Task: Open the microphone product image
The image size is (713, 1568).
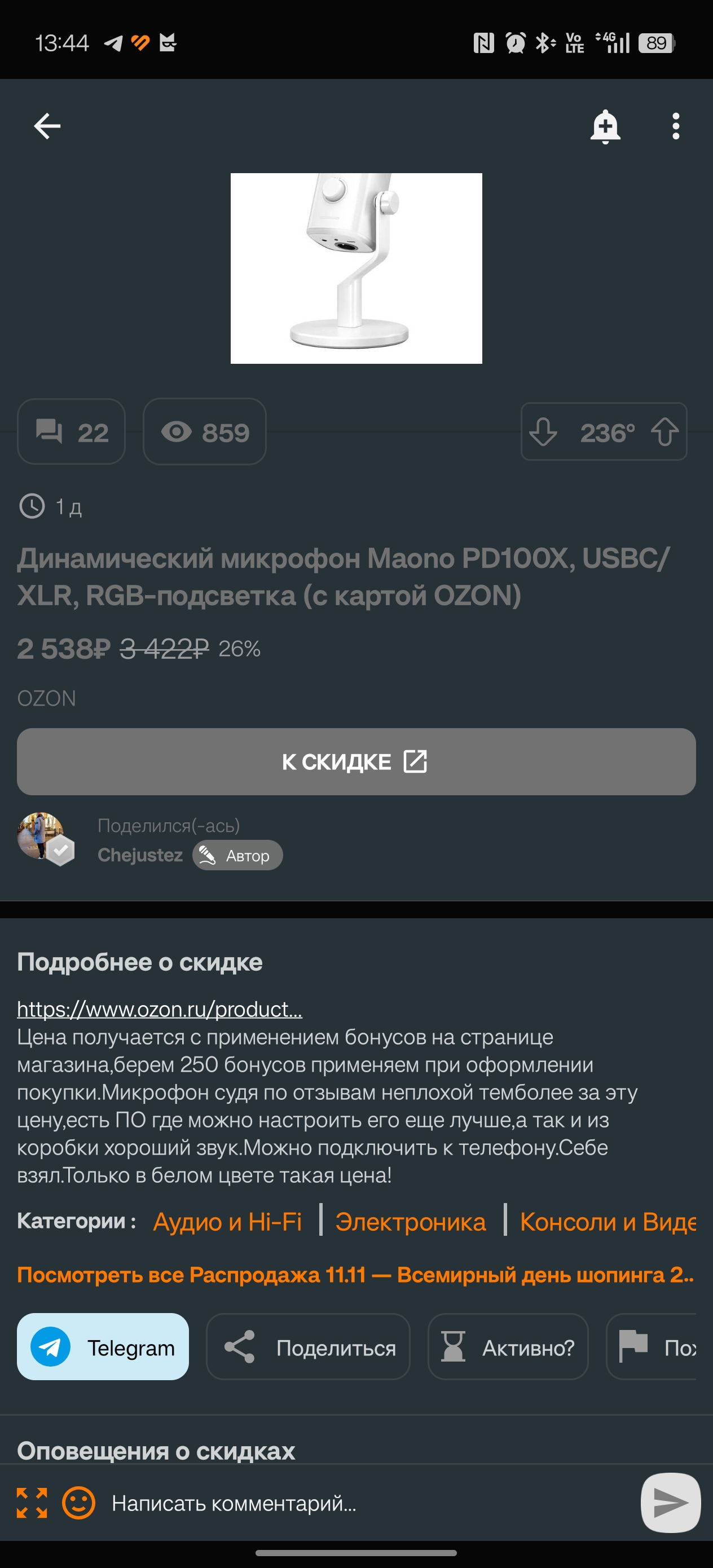Action: point(356,268)
